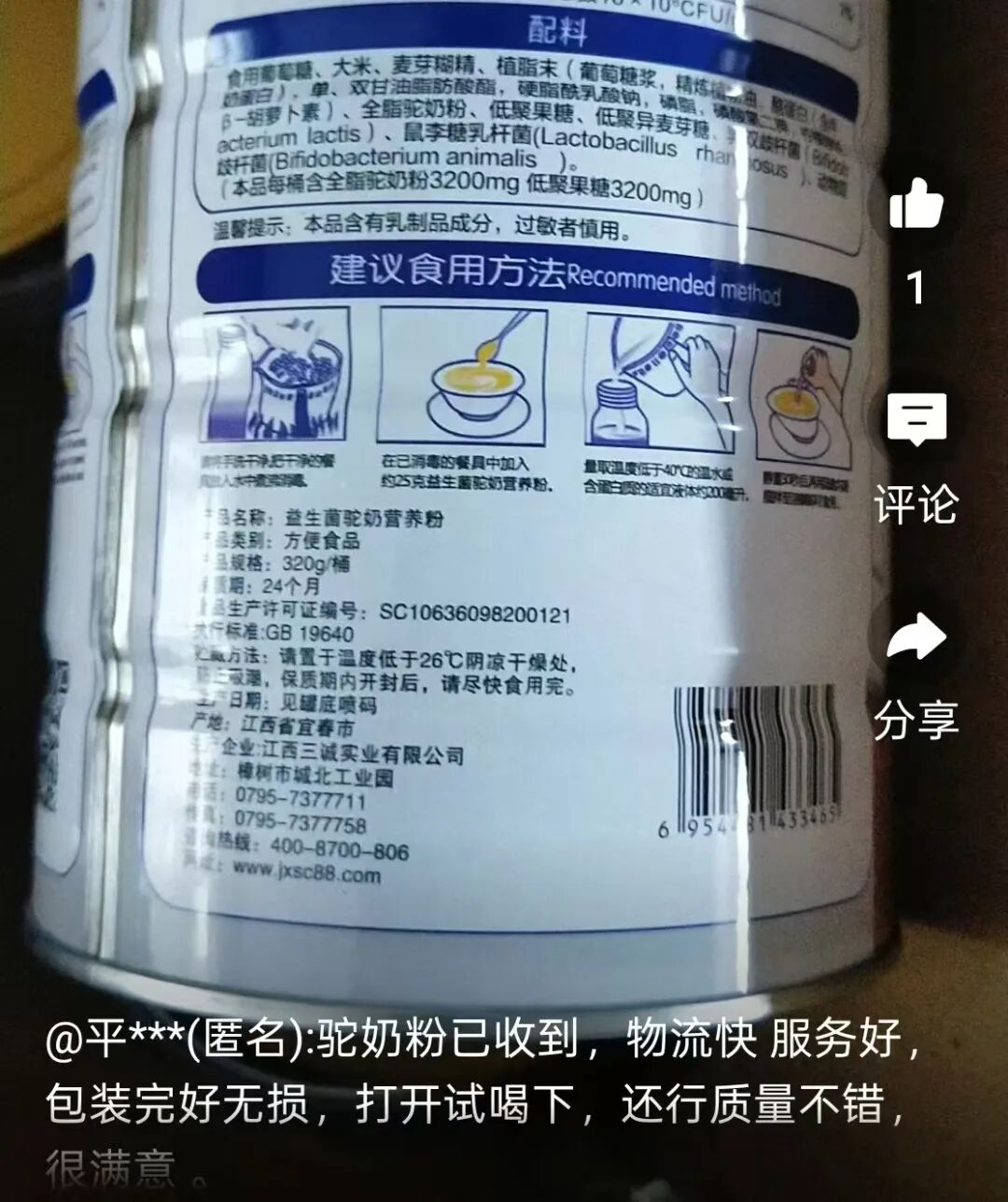Open the 评论 comments
The height and width of the screenshot is (1202, 1008).
916,421
